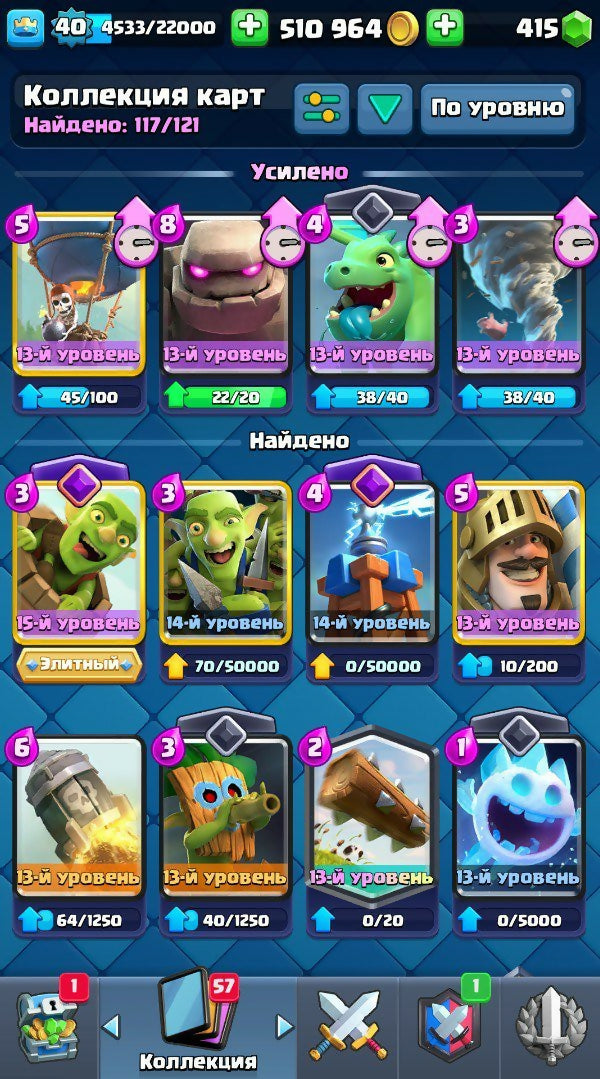Open the Balloon card with 45/100 progress
This screenshot has width=600, height=1079.
coord(78,300)
